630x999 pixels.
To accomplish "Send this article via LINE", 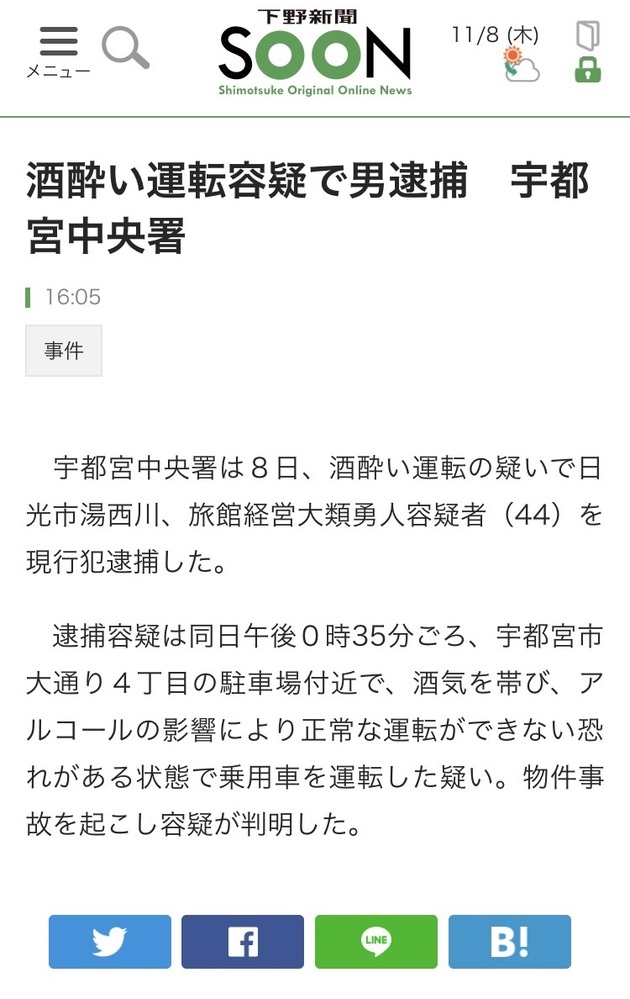I will point(376,941).
